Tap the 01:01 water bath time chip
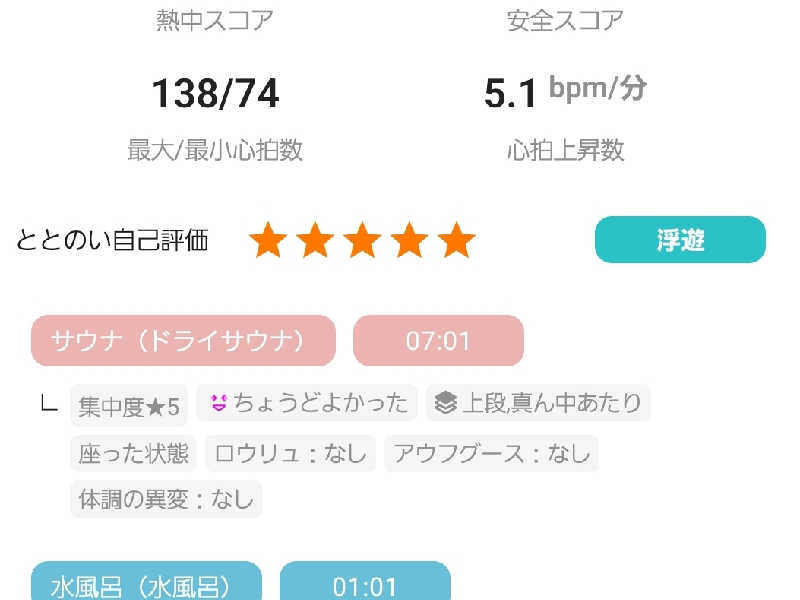The height and width of the screenshot is (600, 800). point(364,584)
